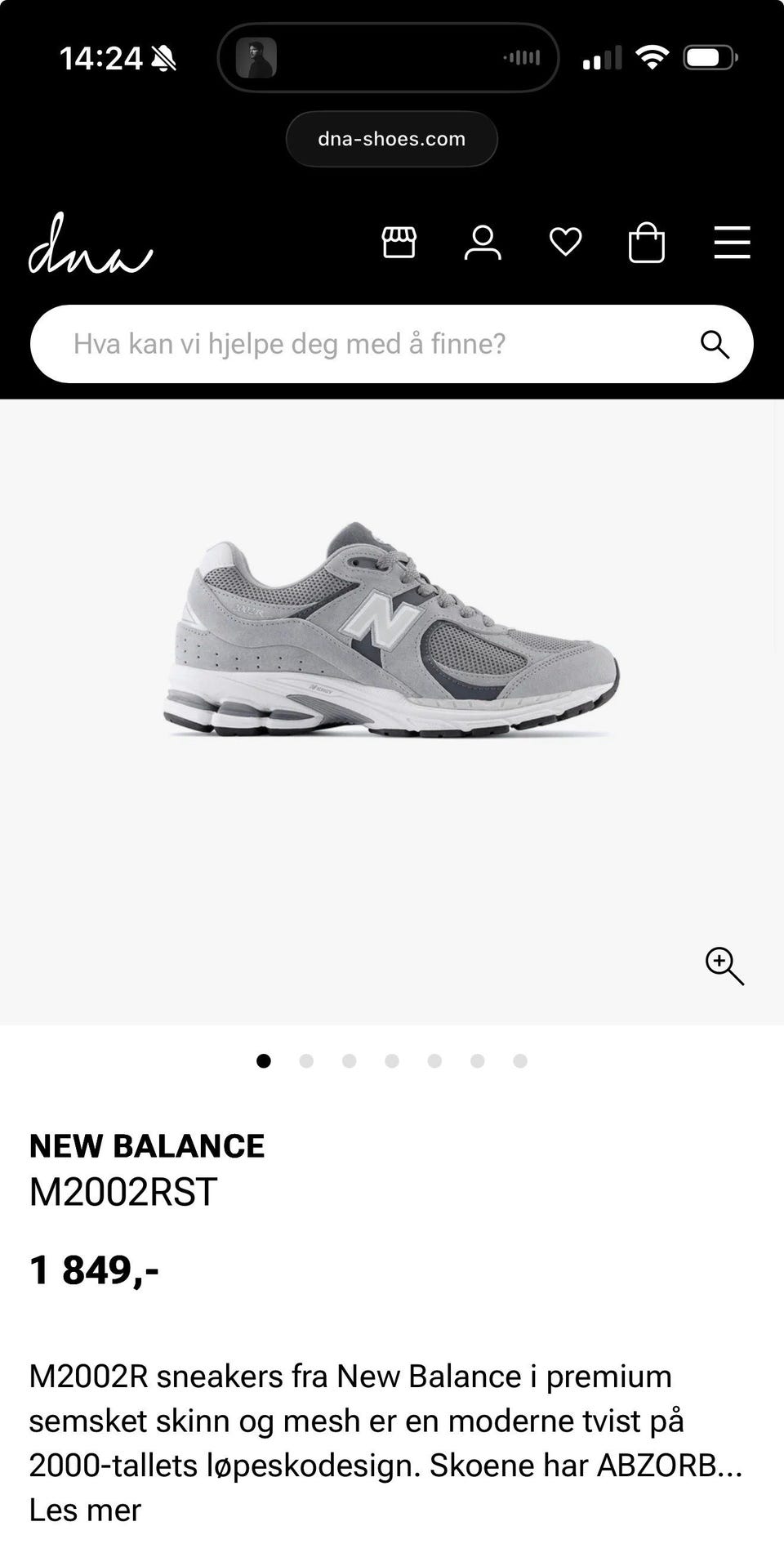Tap the dna logo to go home

click(x=91, y=243)
